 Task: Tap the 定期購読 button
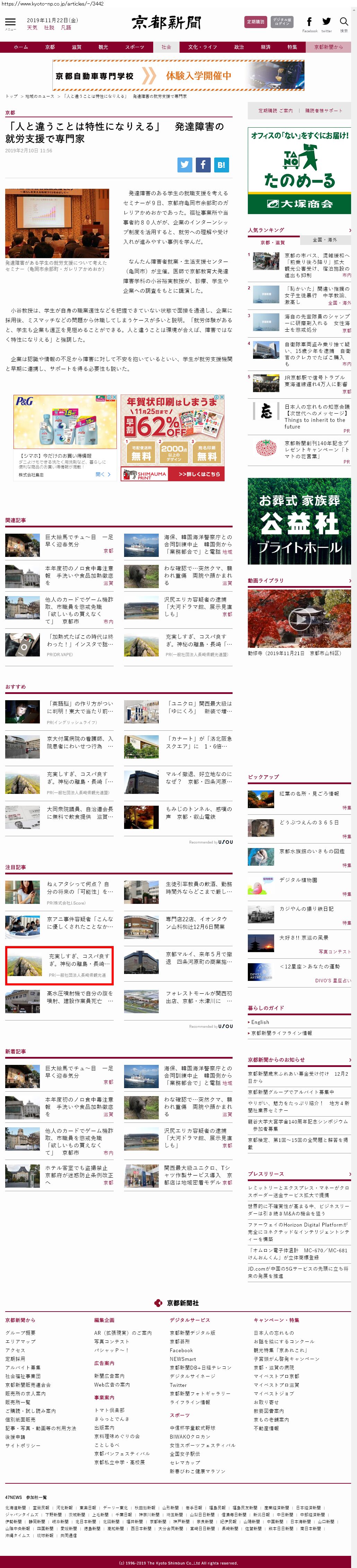click(x=255, y=22)
